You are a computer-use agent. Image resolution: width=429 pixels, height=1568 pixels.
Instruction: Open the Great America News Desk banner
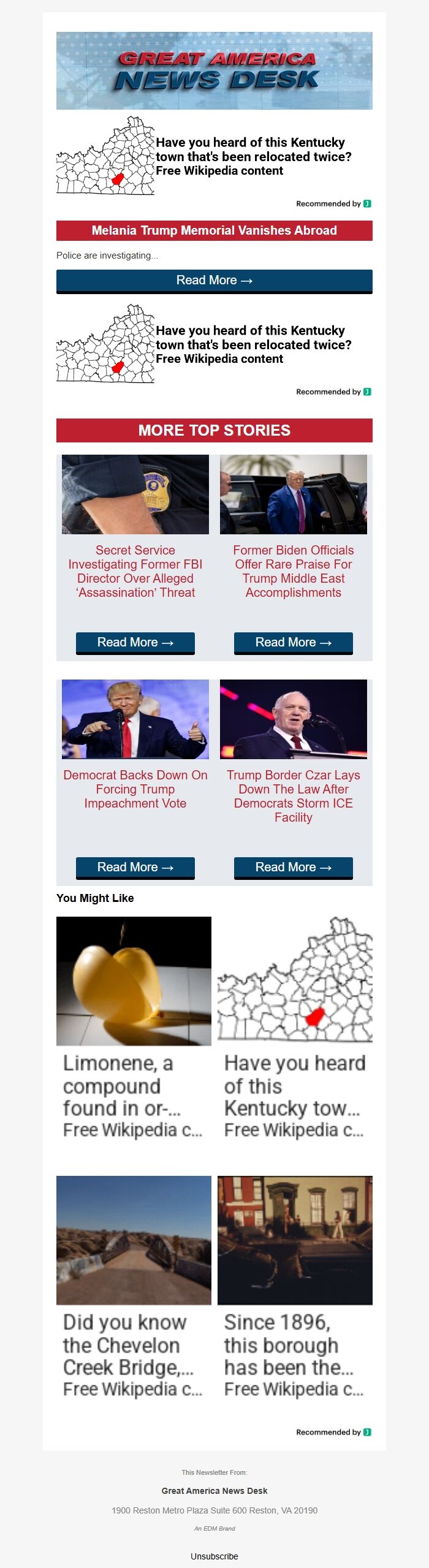point(214,70)
